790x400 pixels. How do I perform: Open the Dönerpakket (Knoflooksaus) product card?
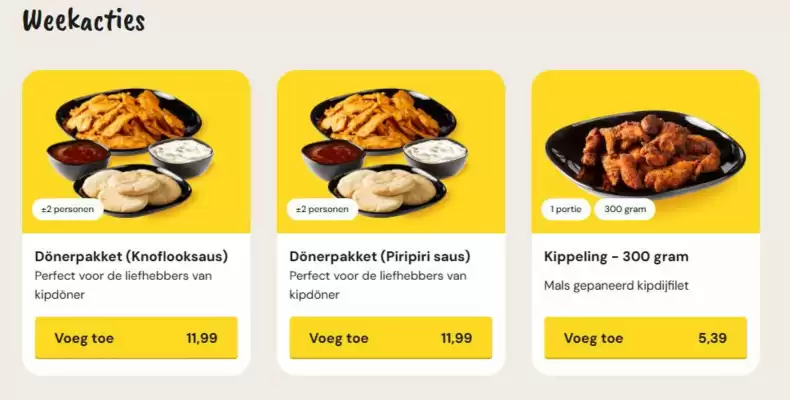(131, 257)
